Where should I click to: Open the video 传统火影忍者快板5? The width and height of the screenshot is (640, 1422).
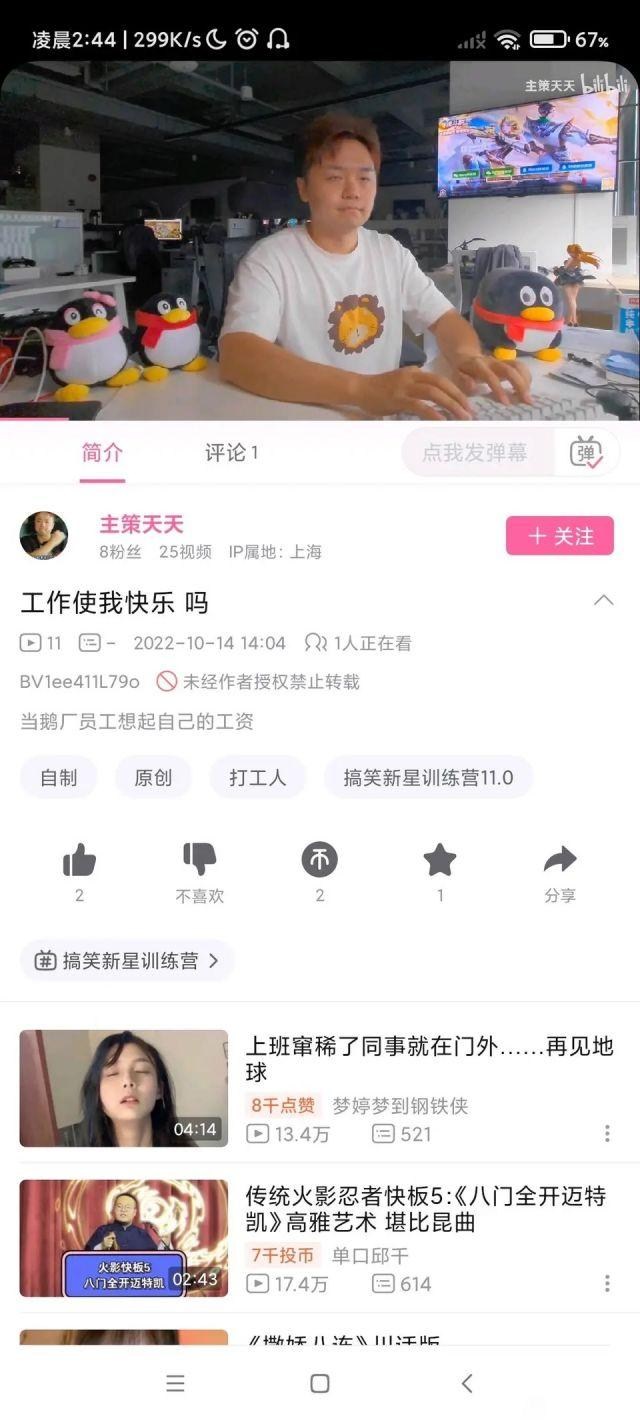(320, 1238)
